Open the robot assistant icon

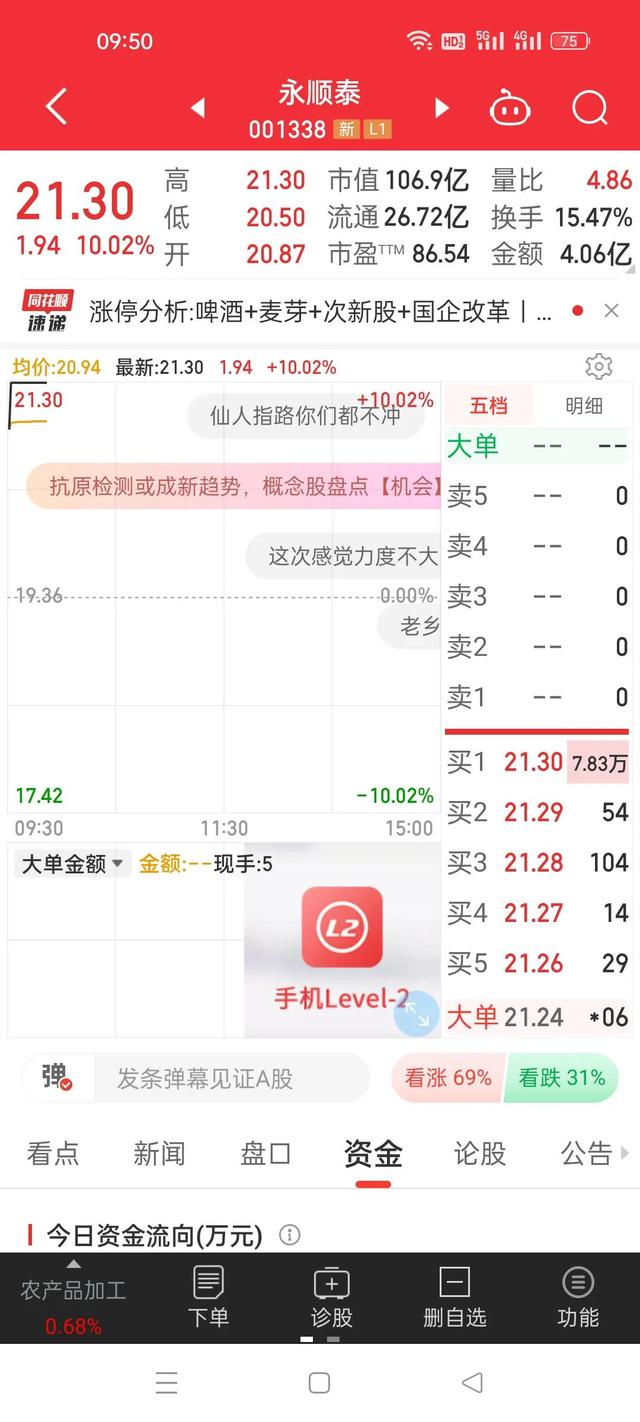[509, 108]
